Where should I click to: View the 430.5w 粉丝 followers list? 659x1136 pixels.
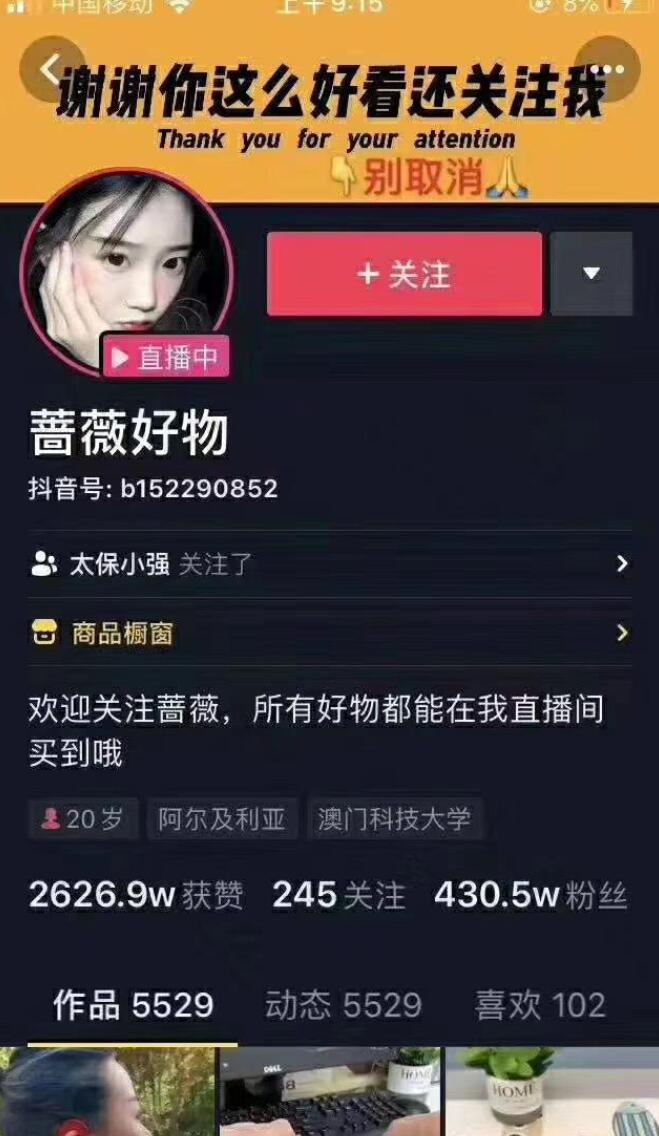(x=530, y=895)
